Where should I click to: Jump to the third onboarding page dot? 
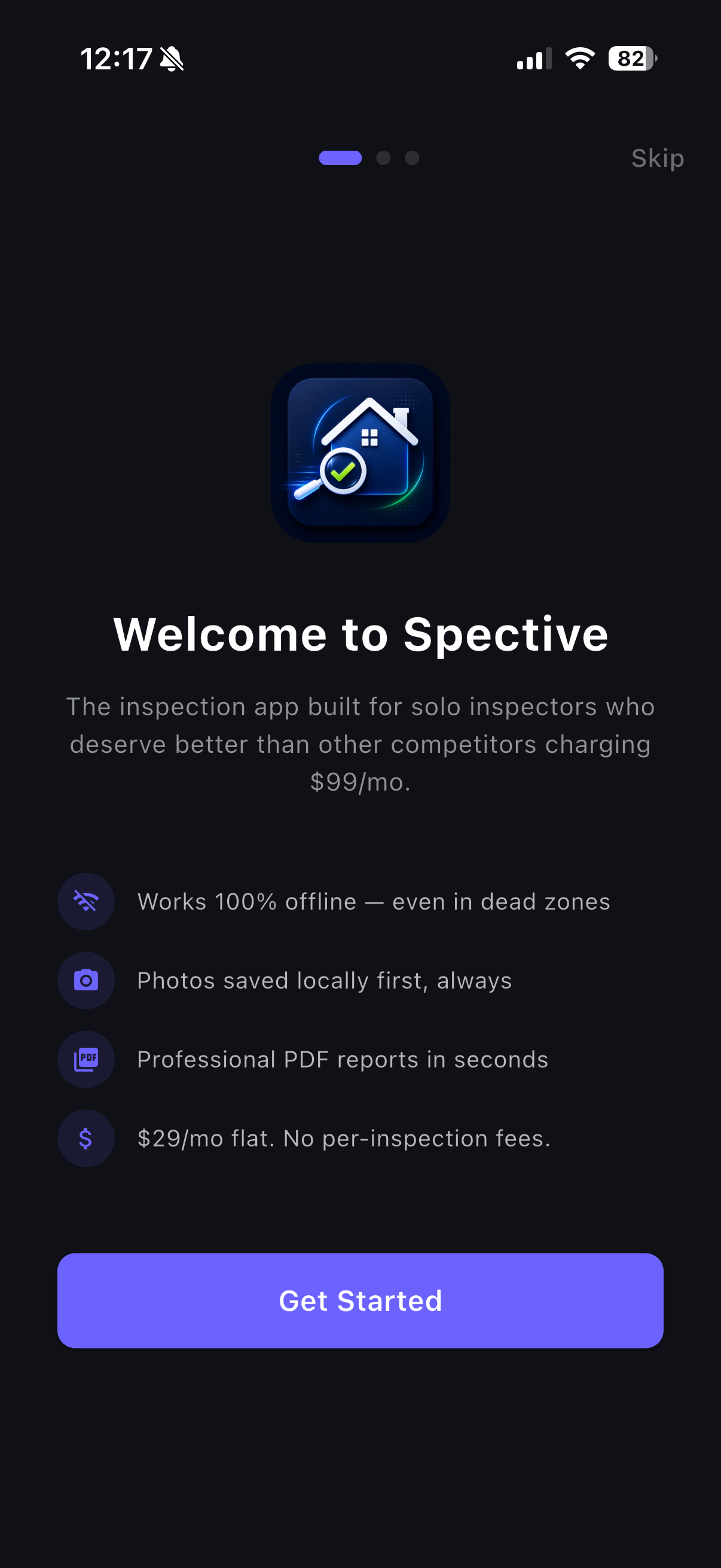coord(412,158)
